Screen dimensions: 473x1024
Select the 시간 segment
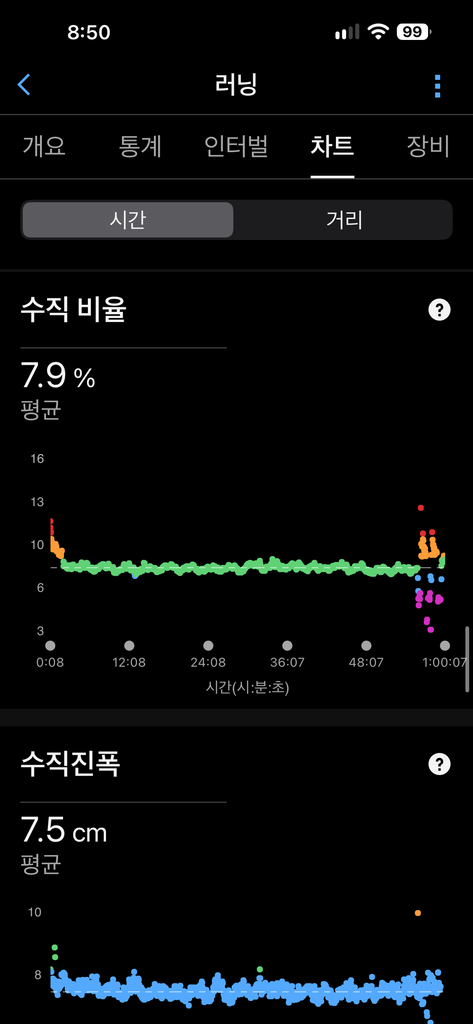tap(127, 220)
